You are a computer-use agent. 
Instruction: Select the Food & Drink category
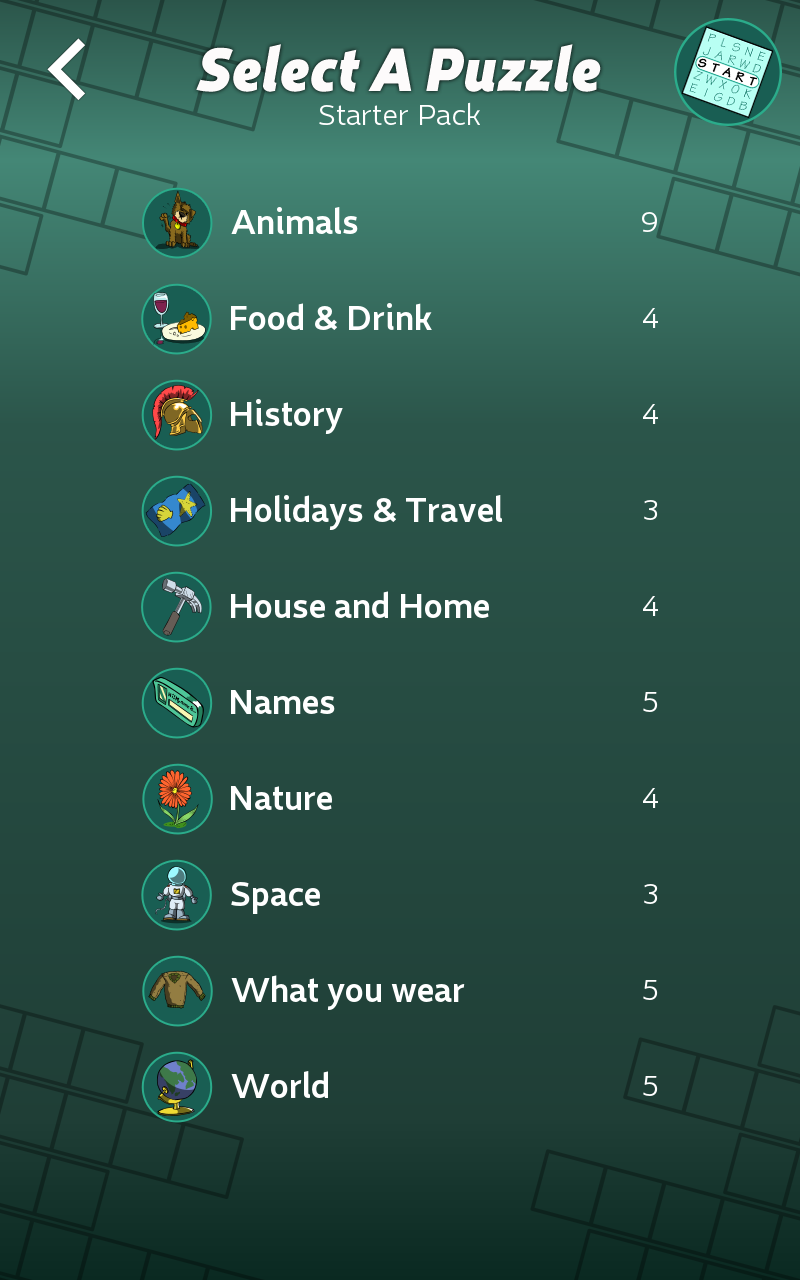click(330, 318)
